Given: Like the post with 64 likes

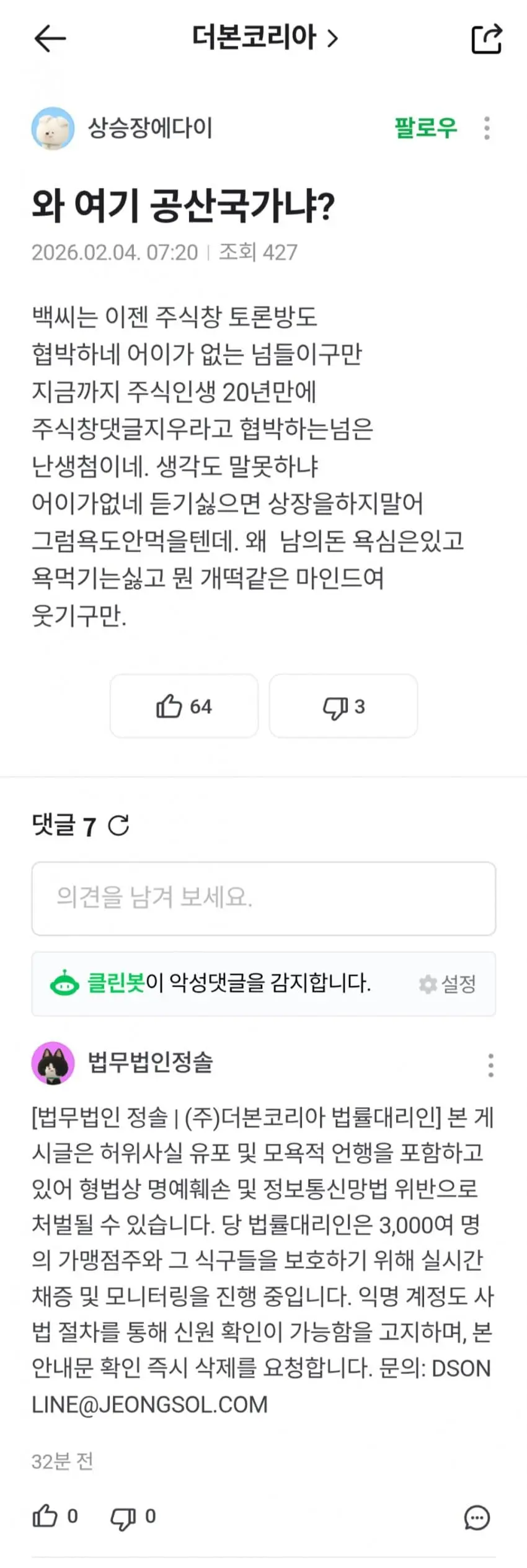Looking at the screenshot, I should click(184, 706).
